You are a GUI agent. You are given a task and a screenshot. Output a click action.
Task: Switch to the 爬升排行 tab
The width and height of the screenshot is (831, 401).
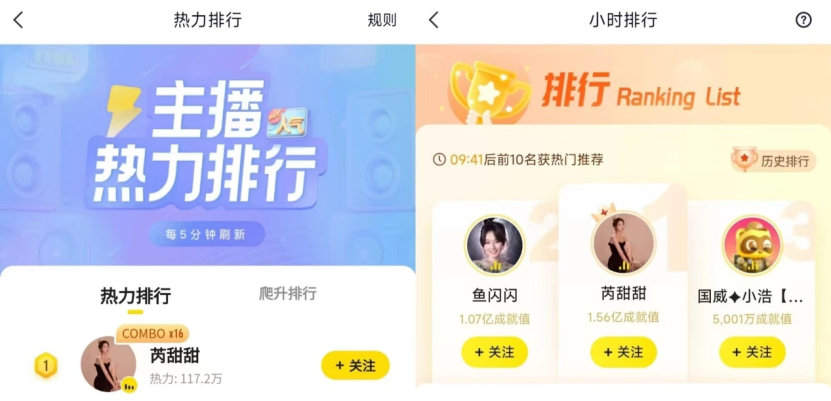coord(287,293)
